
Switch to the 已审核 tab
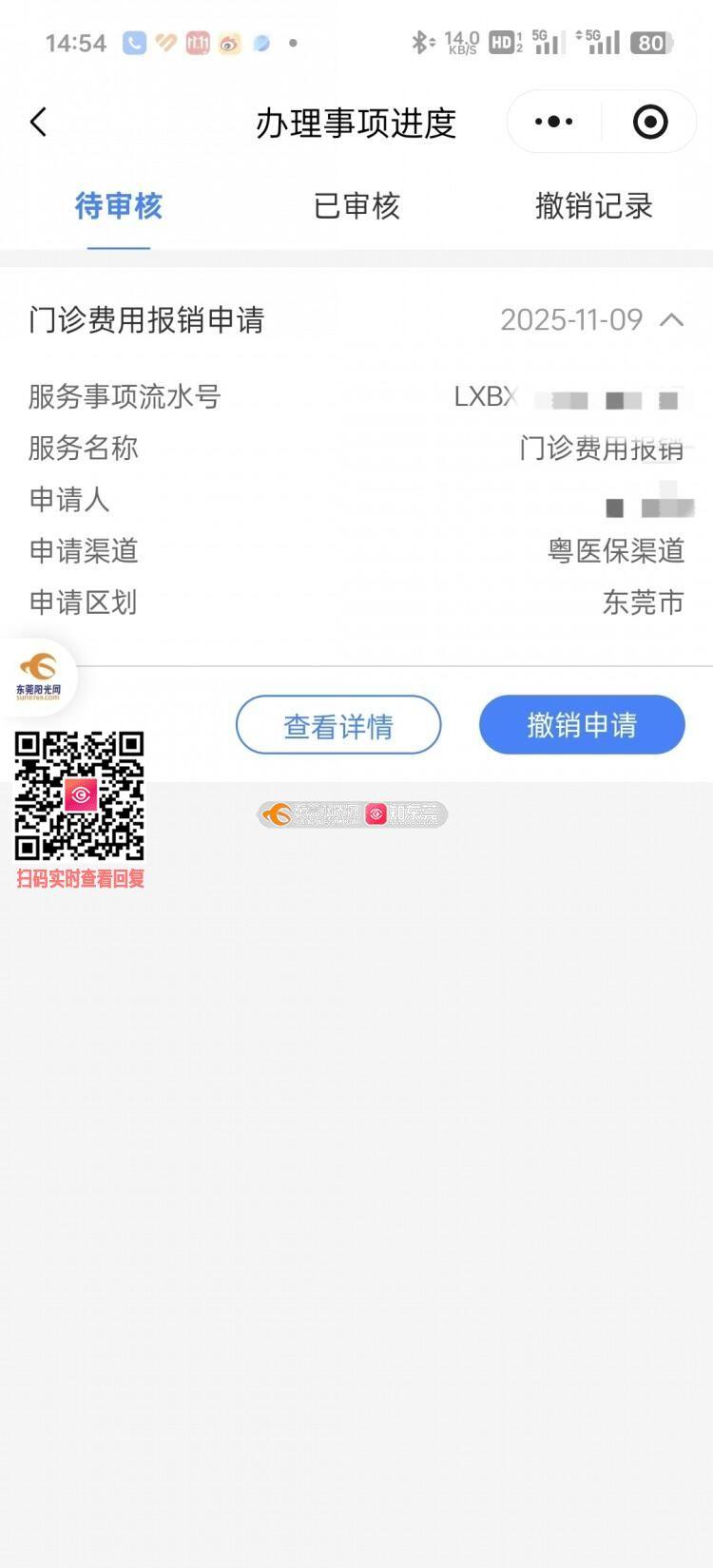[x=356, y=206]
